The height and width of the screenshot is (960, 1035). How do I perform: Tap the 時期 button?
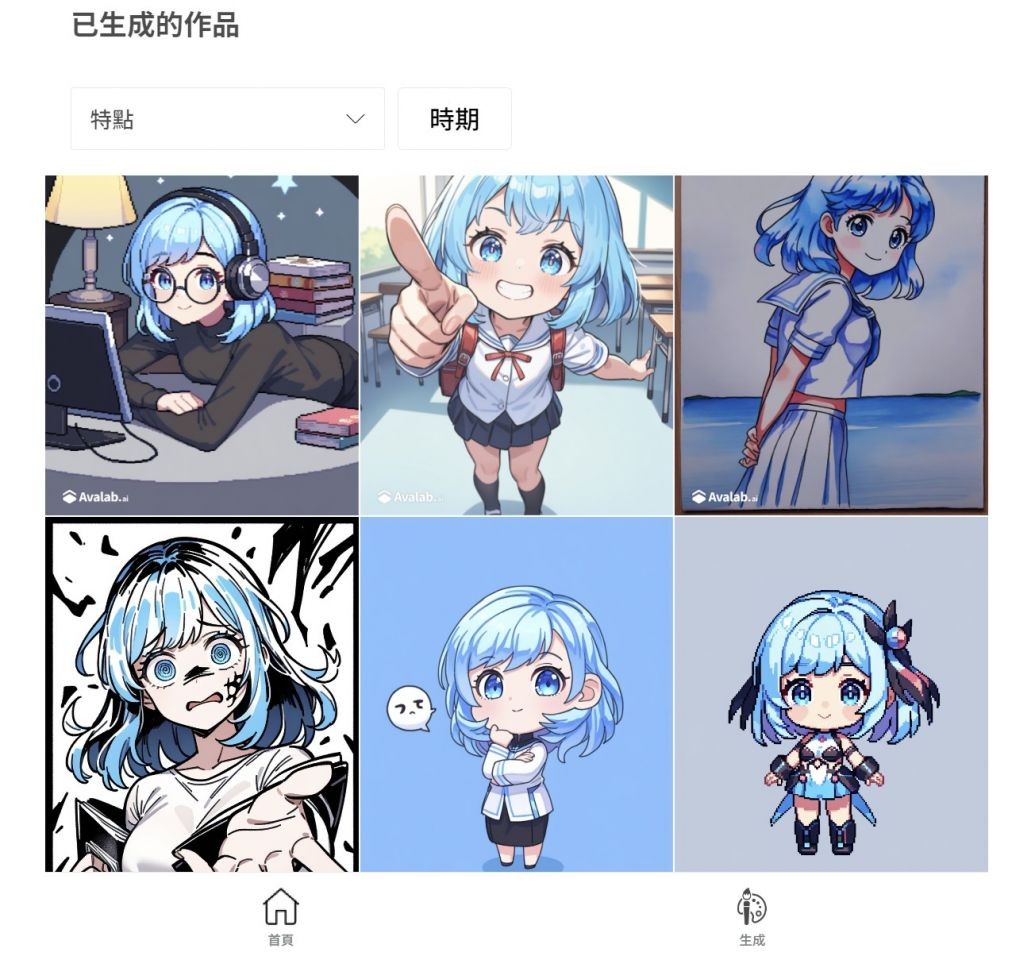click(454, 119)
